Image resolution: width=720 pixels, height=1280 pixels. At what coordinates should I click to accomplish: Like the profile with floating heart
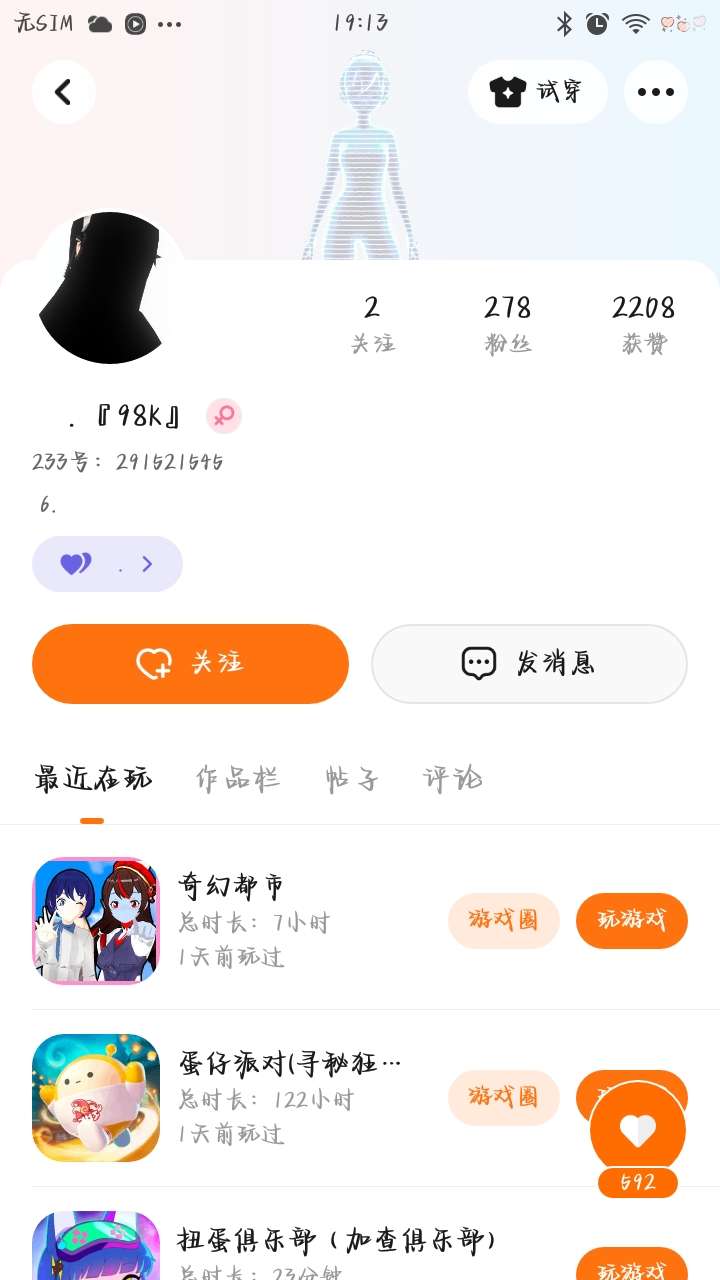click(x=638, y=1130)
